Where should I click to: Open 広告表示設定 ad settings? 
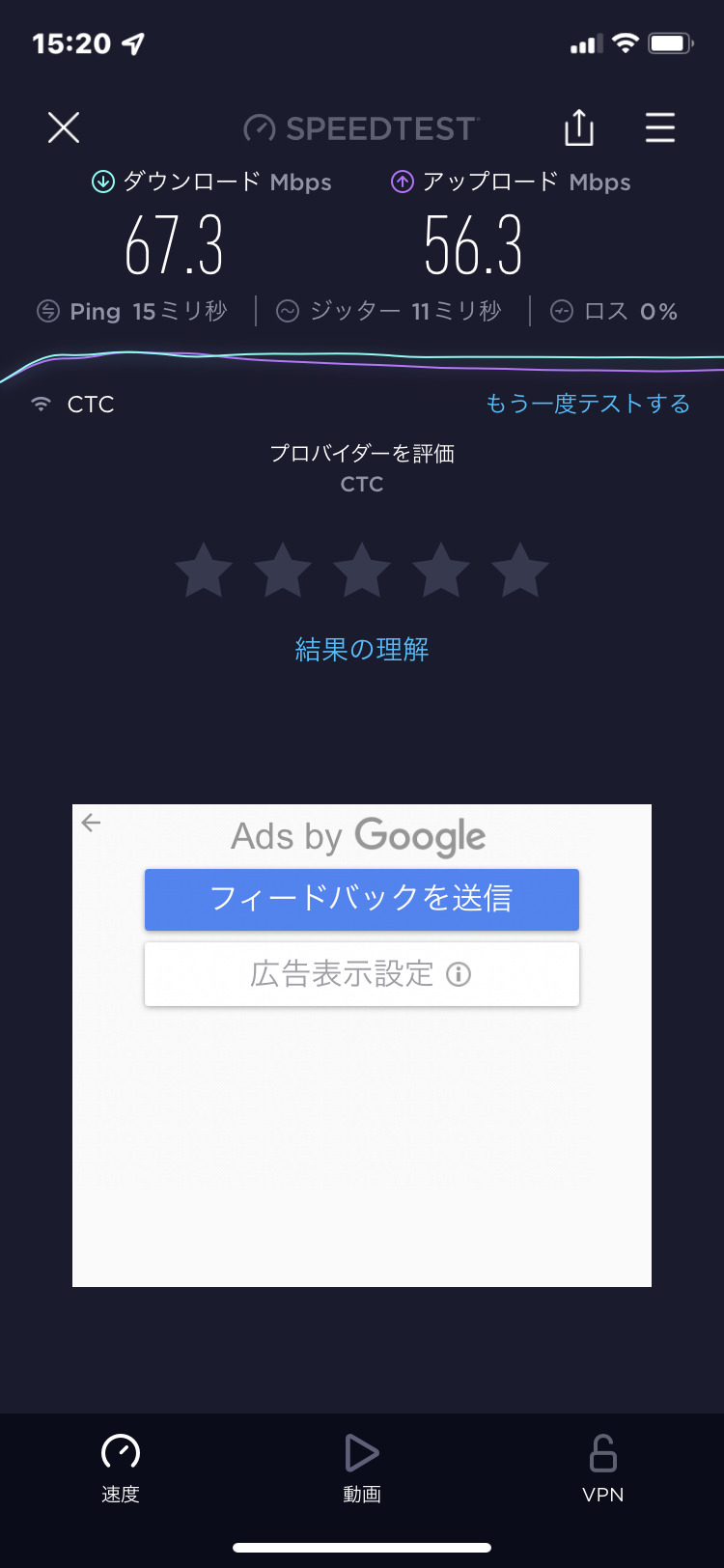(362, 974)
